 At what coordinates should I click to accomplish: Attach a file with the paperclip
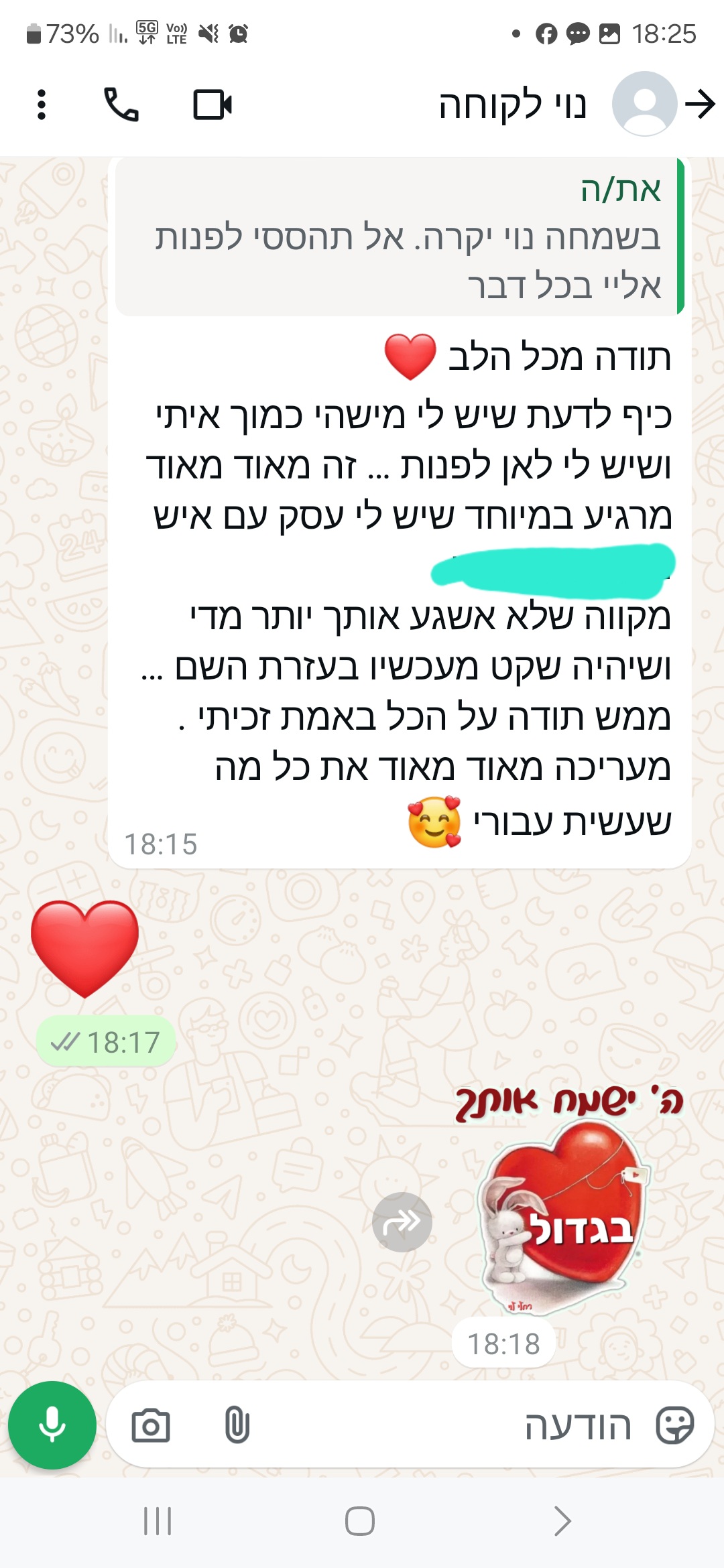pyautogui.click(x=237, y=1425)
